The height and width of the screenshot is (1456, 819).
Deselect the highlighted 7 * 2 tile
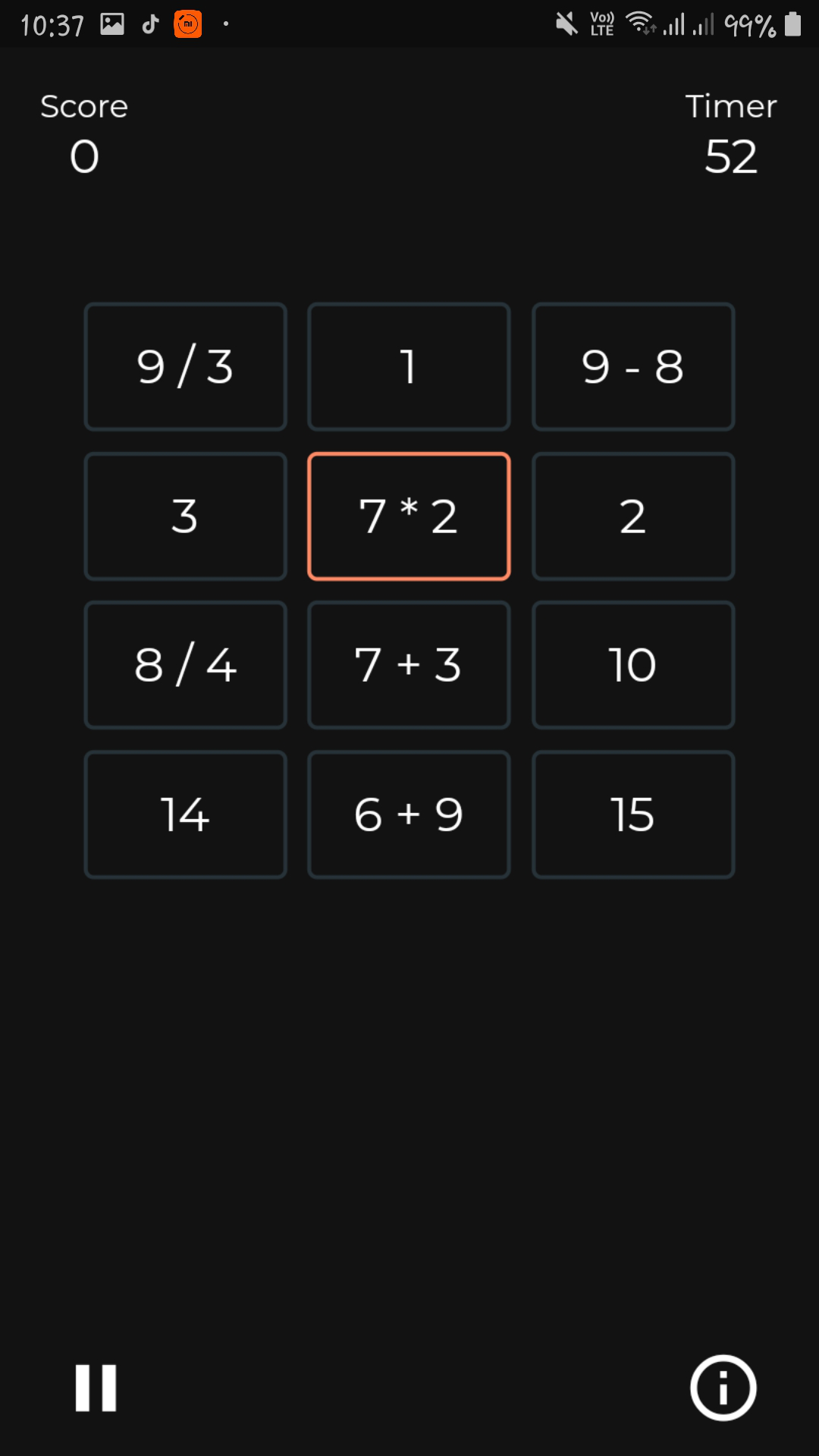pos(409,516)
